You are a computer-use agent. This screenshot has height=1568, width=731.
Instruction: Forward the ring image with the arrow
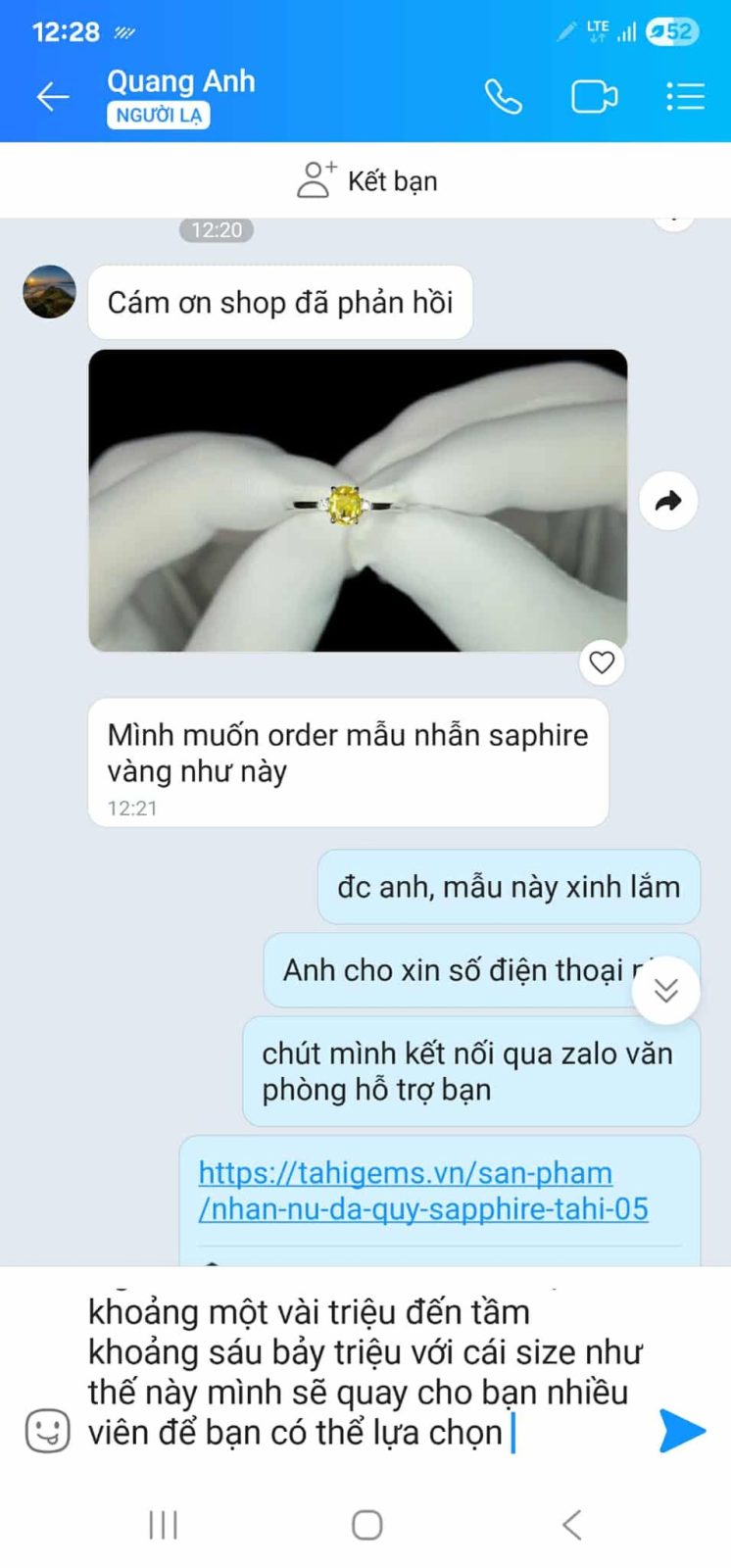667,501
